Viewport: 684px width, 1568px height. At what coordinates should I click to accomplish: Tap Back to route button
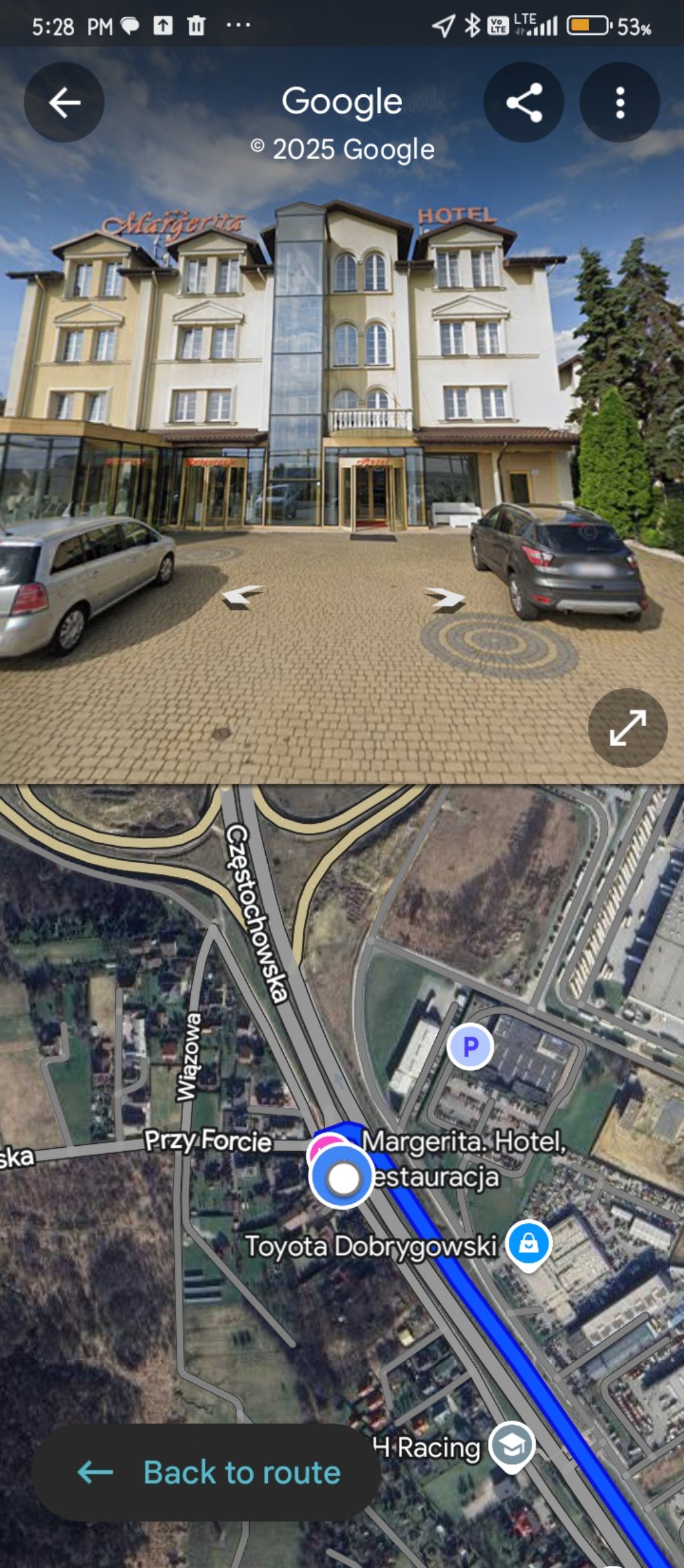point(206,1472)
